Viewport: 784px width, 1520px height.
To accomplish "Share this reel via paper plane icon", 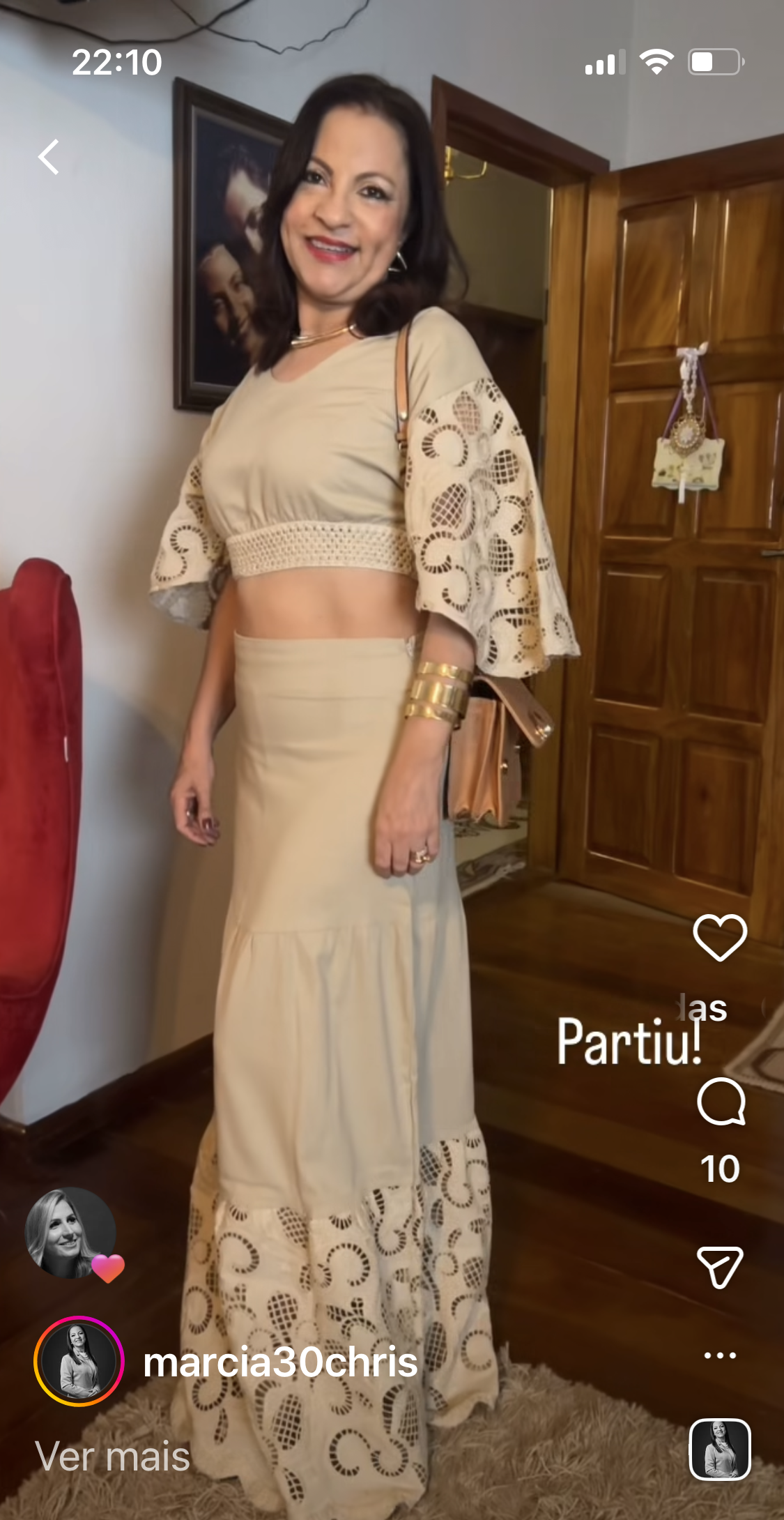I will (x=720, y=1267).
